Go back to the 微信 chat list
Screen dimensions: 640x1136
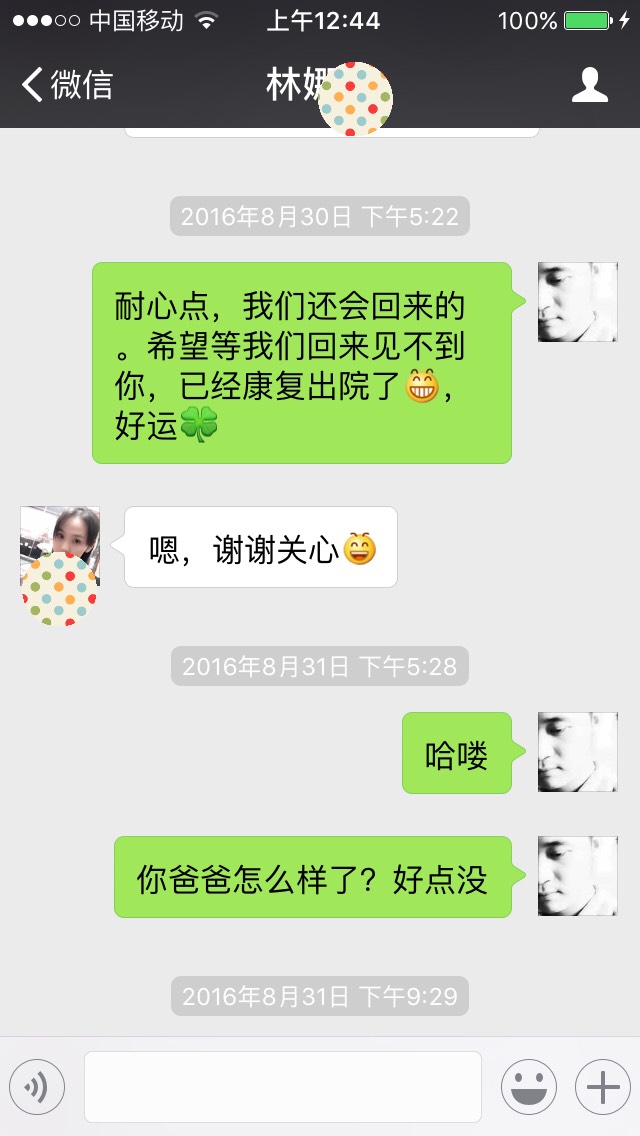click(x=66, y=85)
